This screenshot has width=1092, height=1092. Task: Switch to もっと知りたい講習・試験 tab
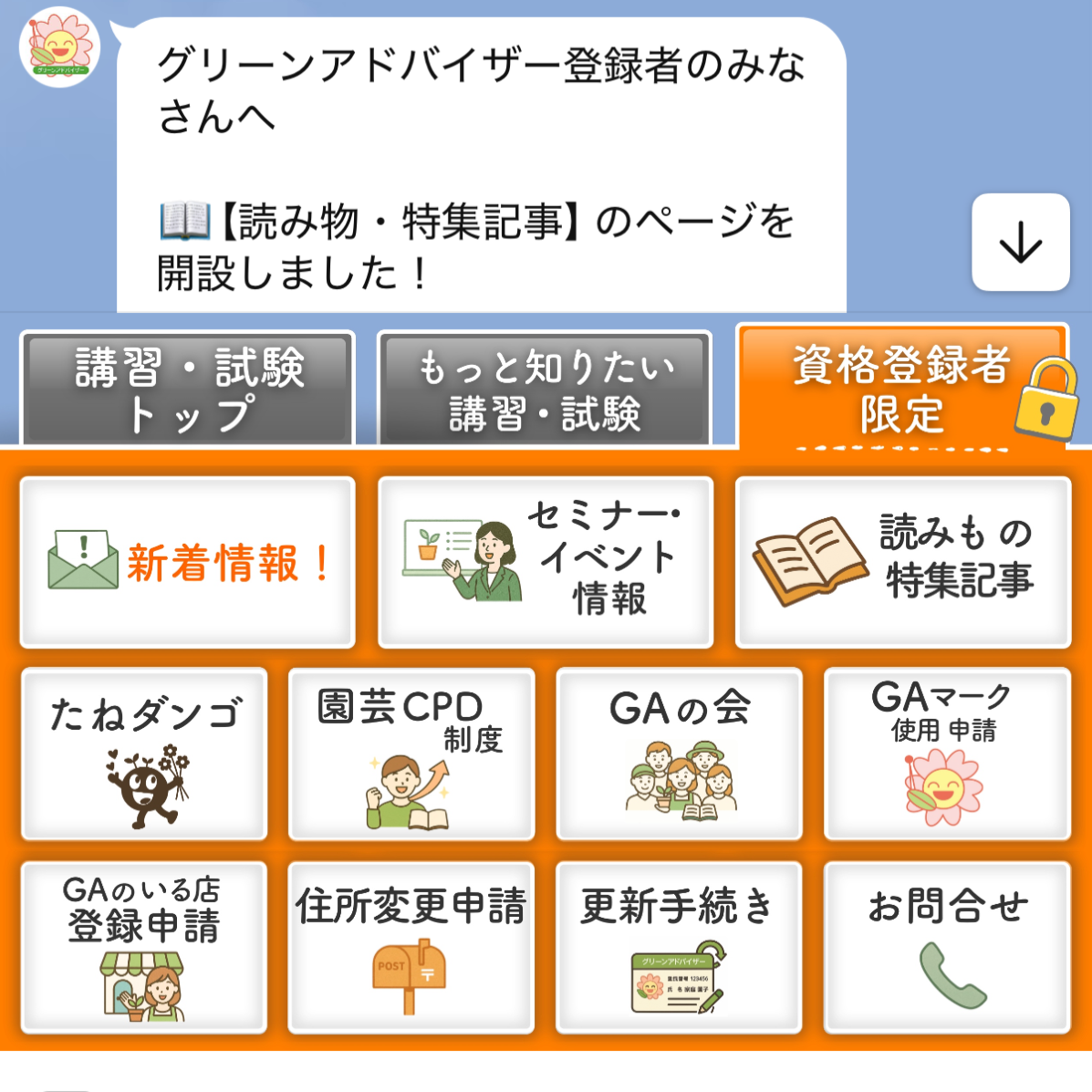(x=545, y=390)
